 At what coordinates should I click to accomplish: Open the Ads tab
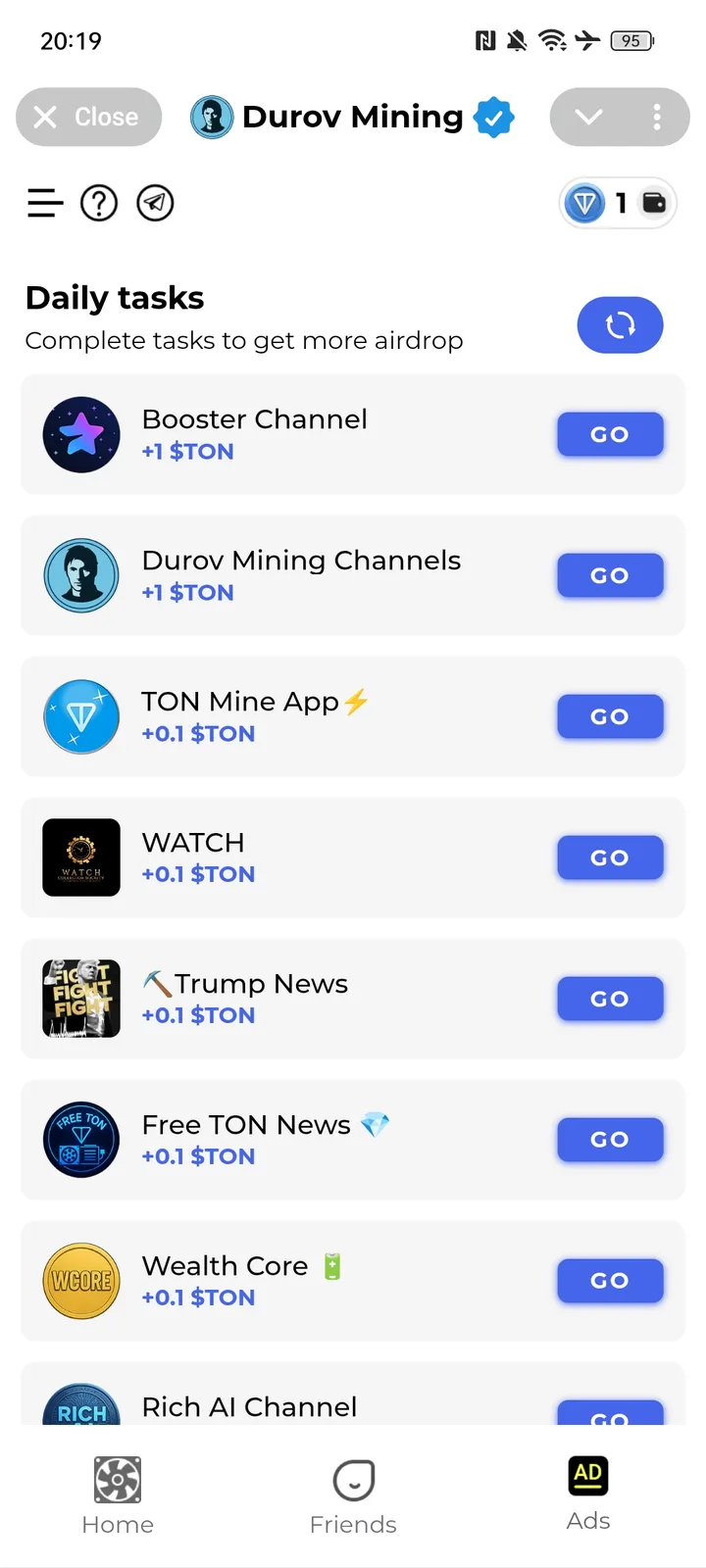587,1494
